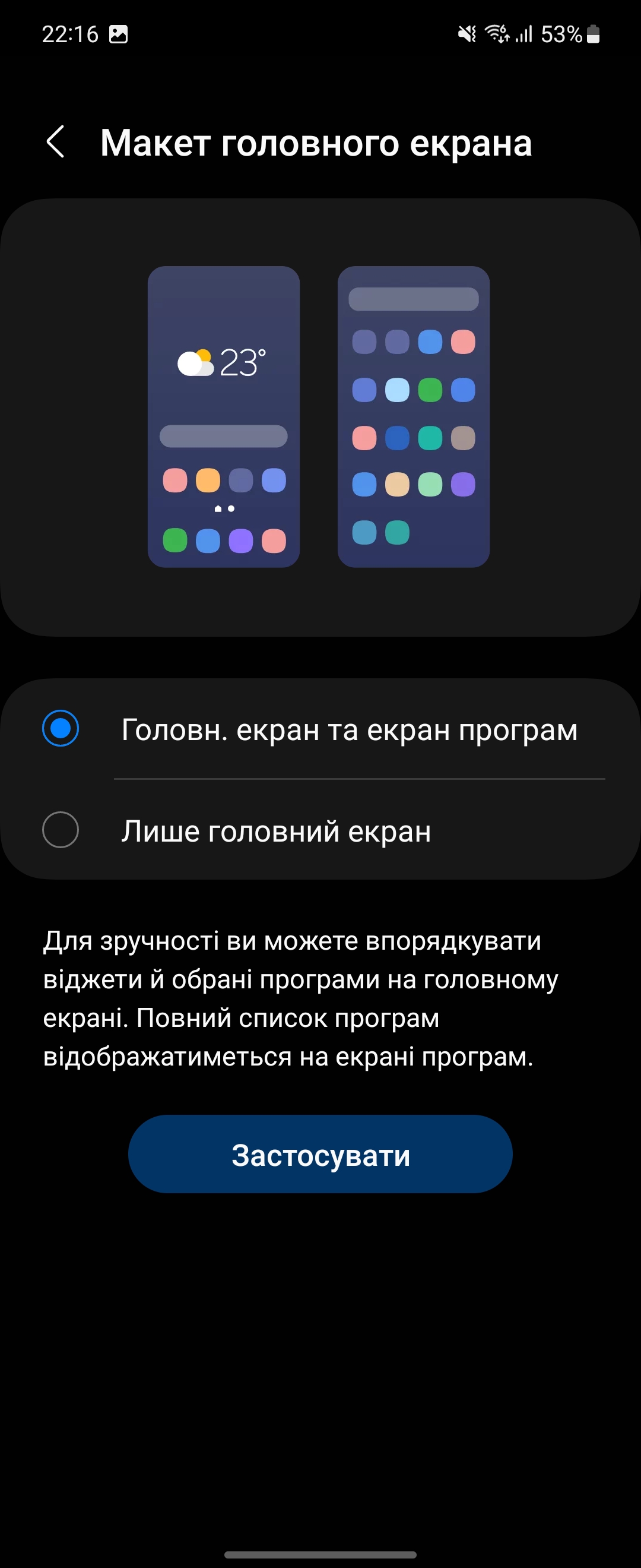Select Головн. екран та екран програм option
This screenshot has width=641, height=1568.
(x=60, y=728)
